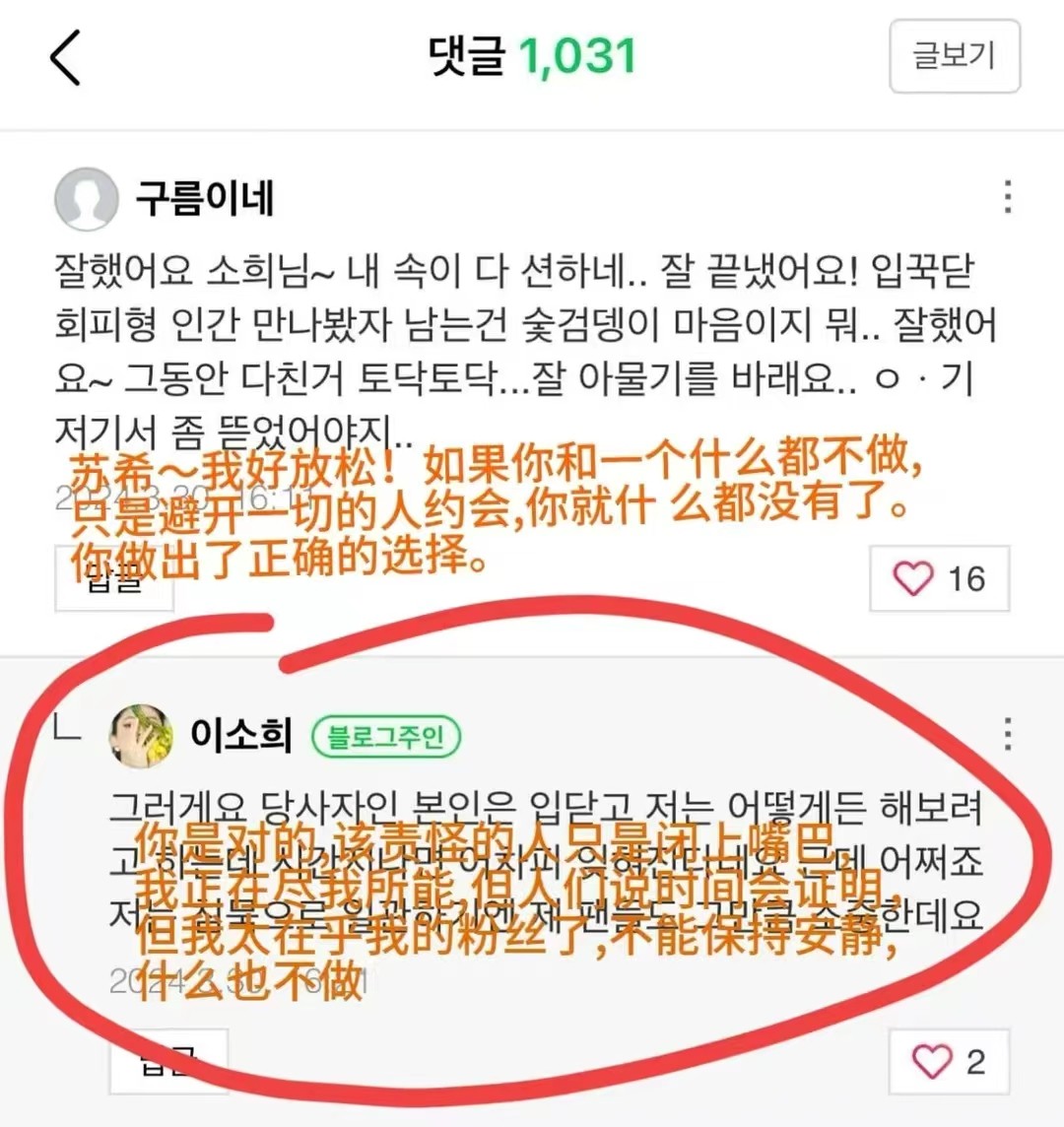Open the overflow menu on 구름이네's comment
1064x1127 pixels.
[1007, 197]
